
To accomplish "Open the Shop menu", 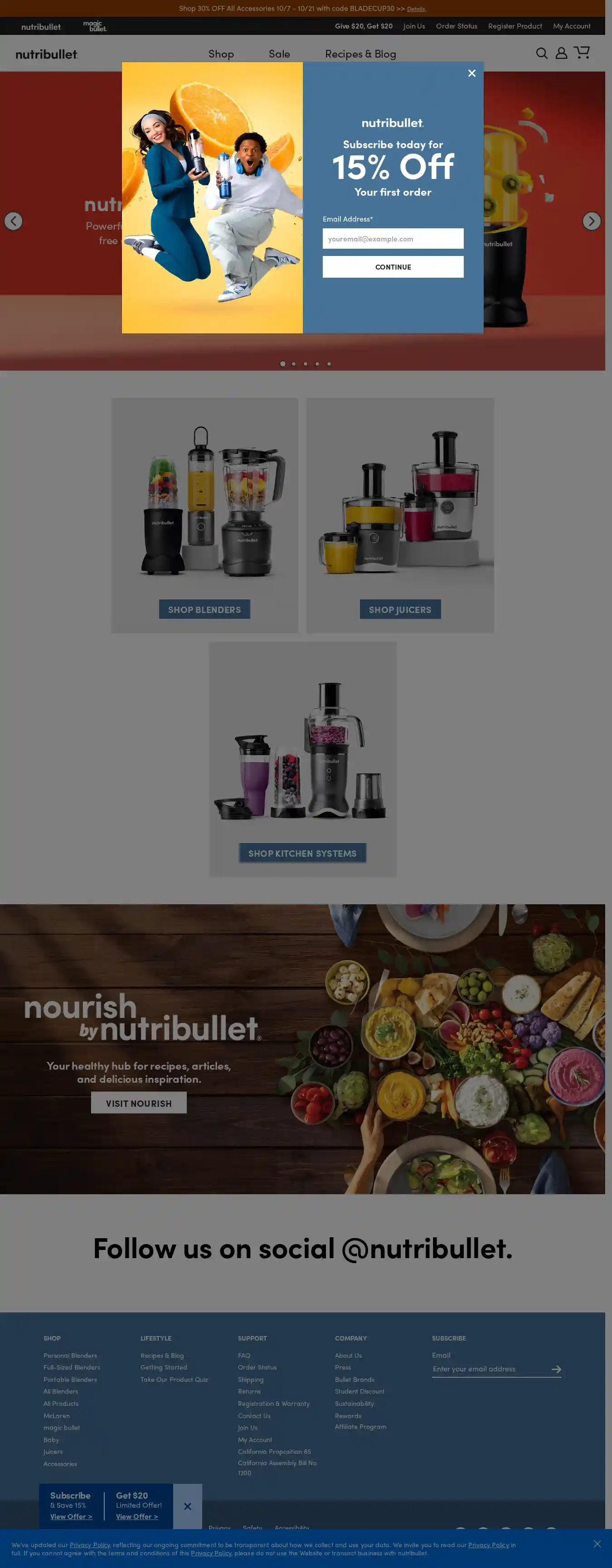I will pyautogui.click(x=221, y=53).
